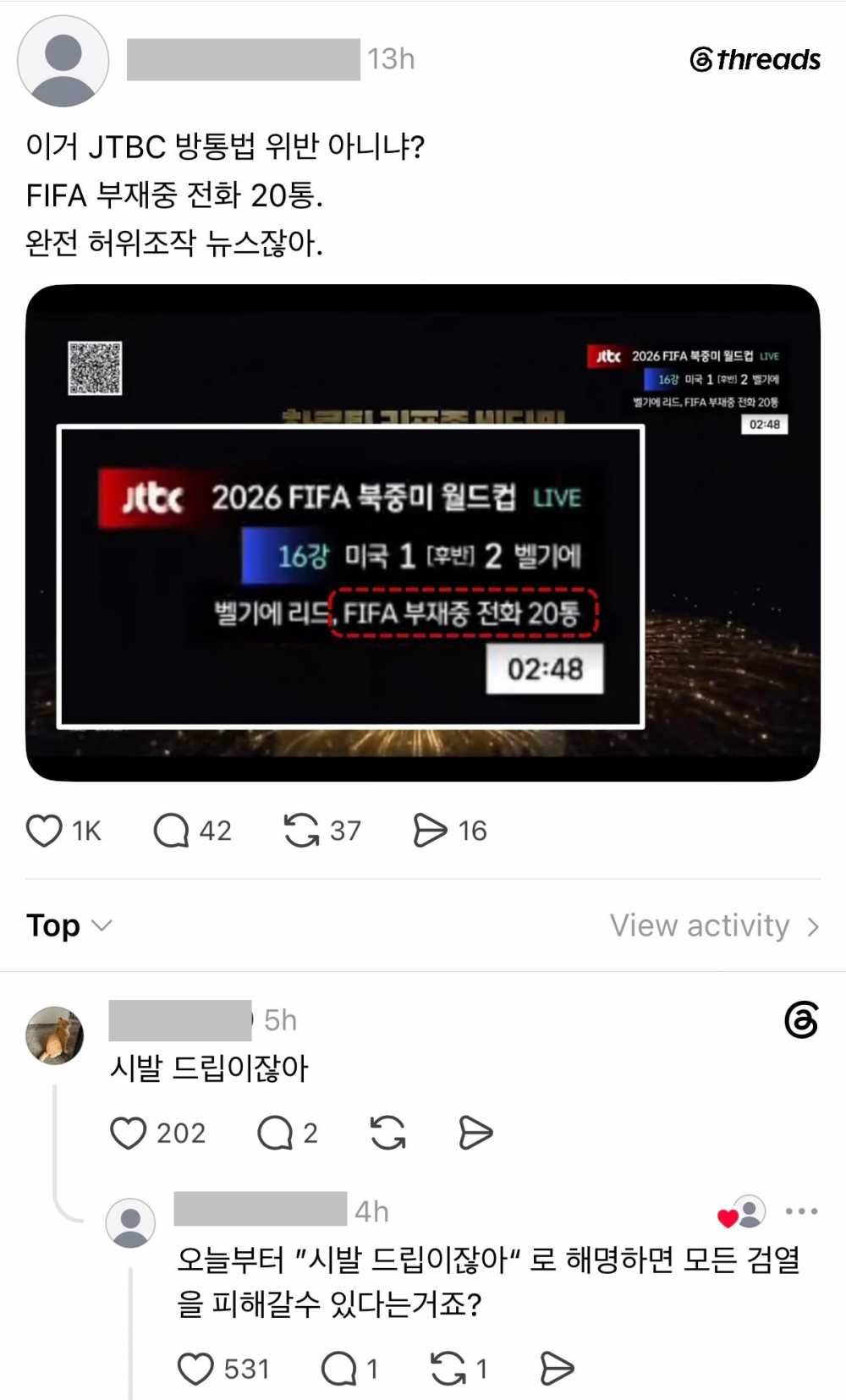The height and width of the screenshot is (1400, 846).
Task: Open the JTBC World Cup screenshot image
Action: click(x=423, y=533)
